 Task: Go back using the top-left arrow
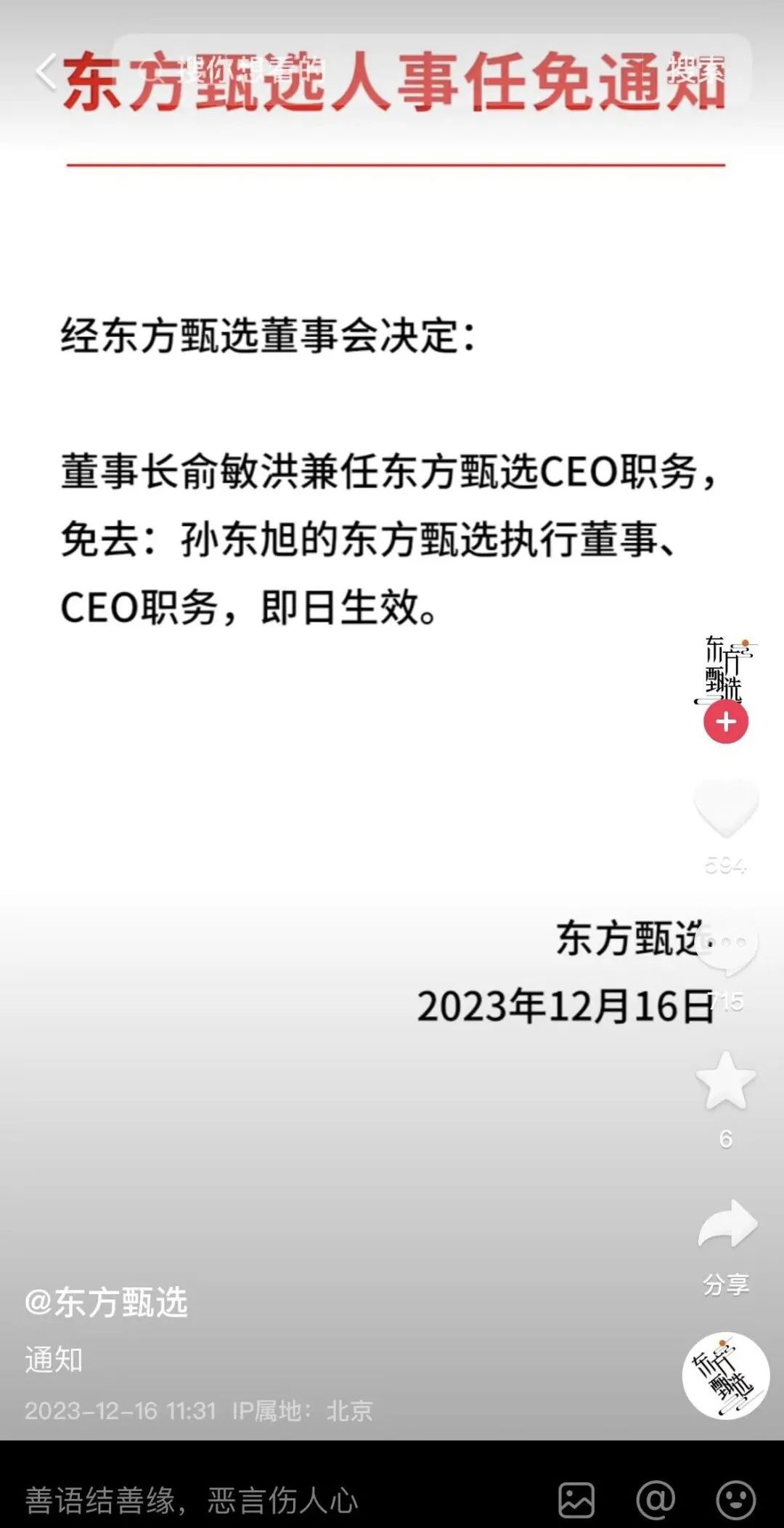pos(45,72)
